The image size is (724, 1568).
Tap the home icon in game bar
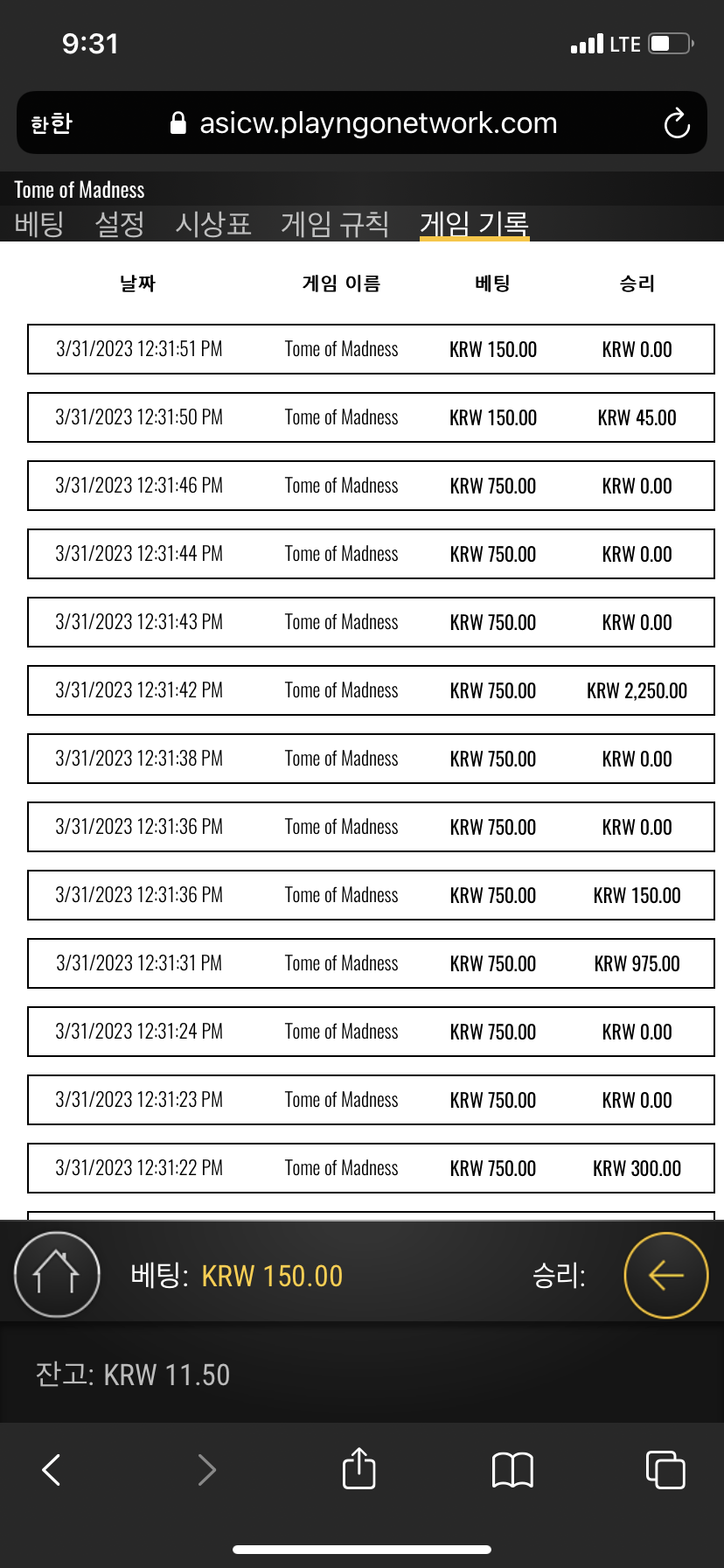[x=57, y=1274]
